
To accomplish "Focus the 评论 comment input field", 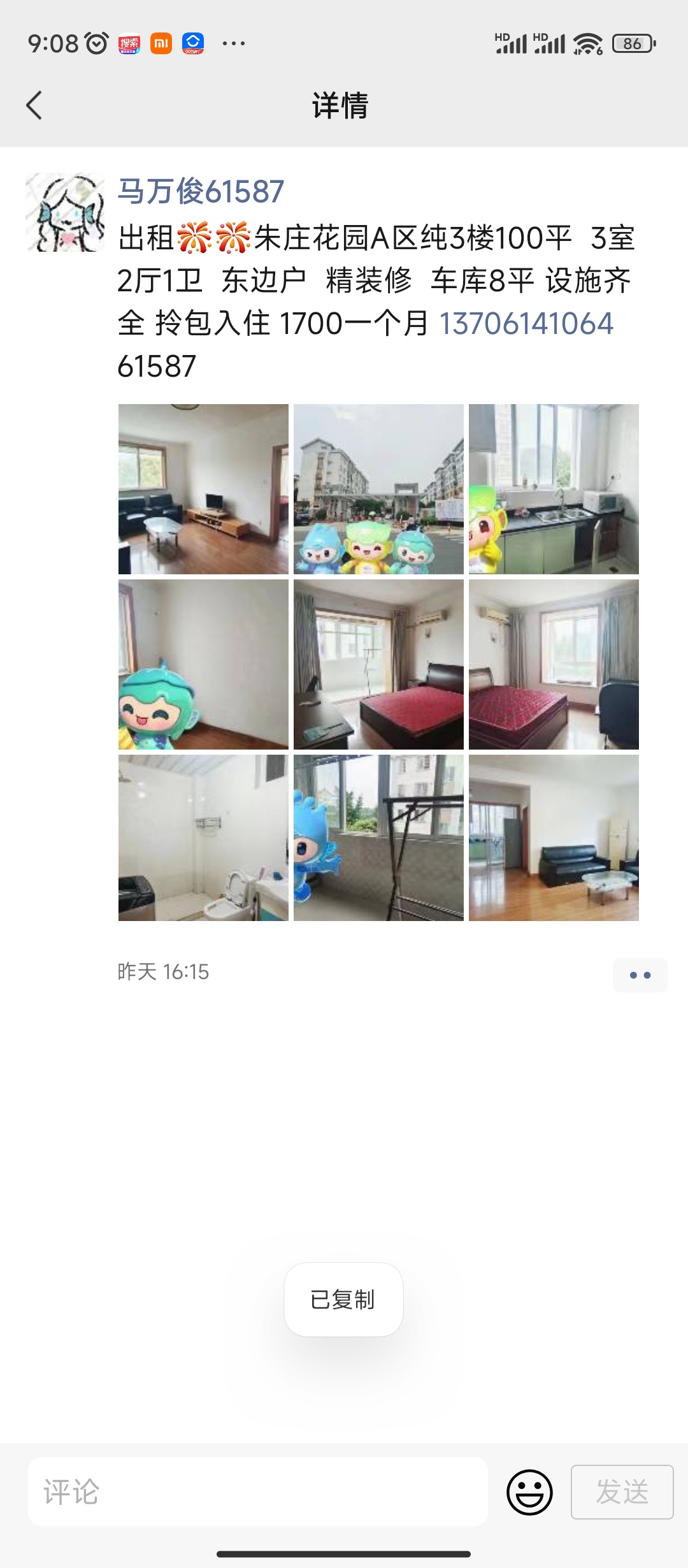I will [257, 1492].
